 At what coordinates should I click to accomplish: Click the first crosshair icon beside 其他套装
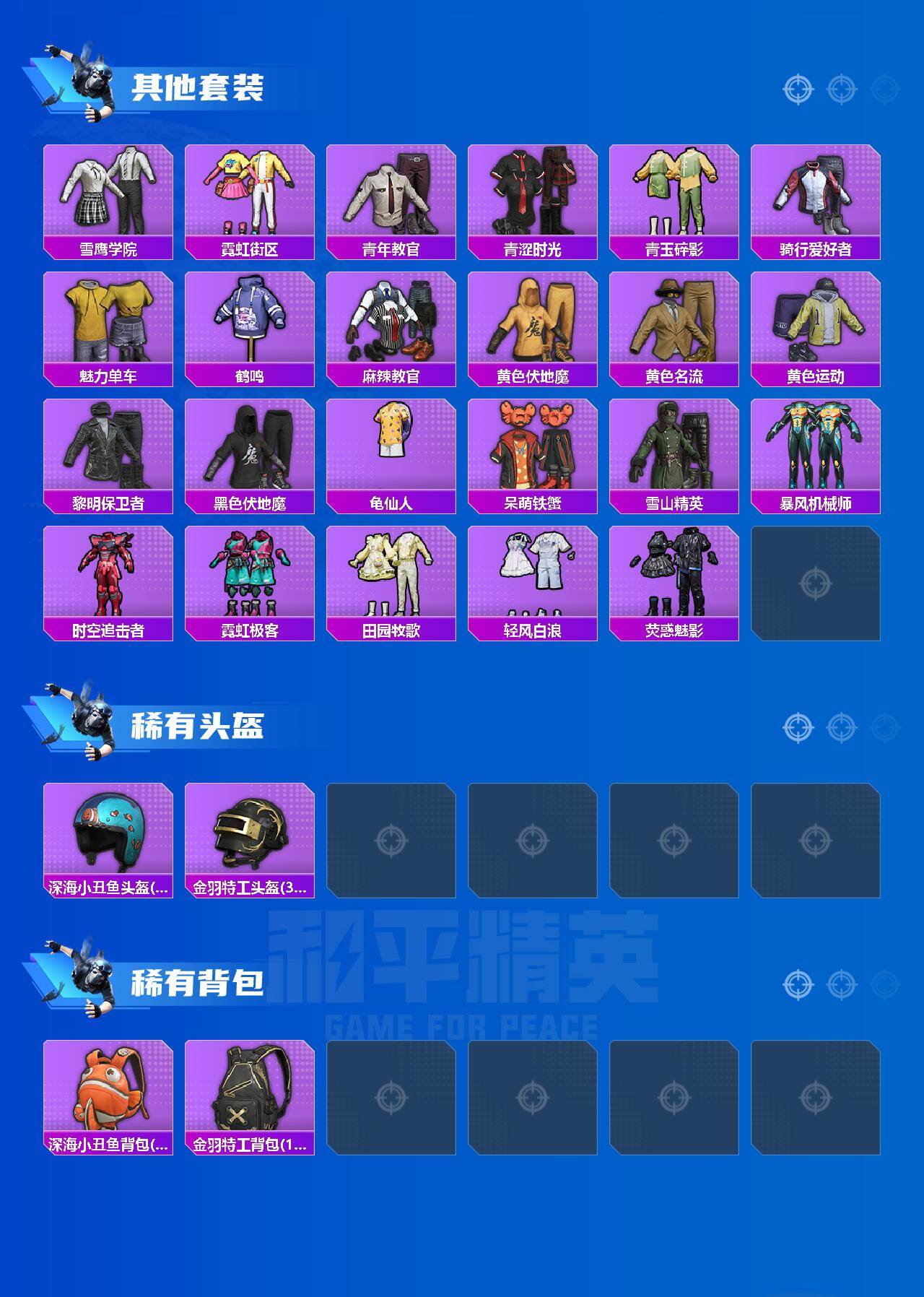point(796,90)
